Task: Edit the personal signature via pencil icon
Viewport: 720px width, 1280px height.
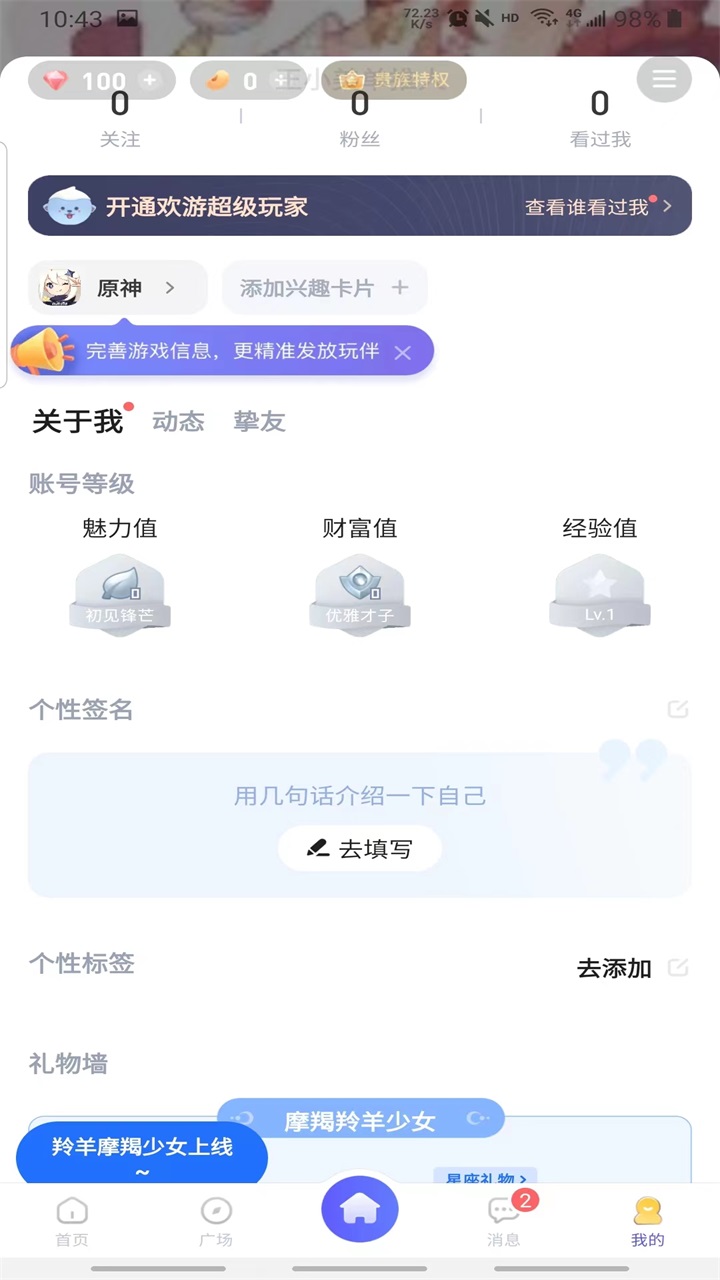Action: pyautogui.click(x=678, y=709)
